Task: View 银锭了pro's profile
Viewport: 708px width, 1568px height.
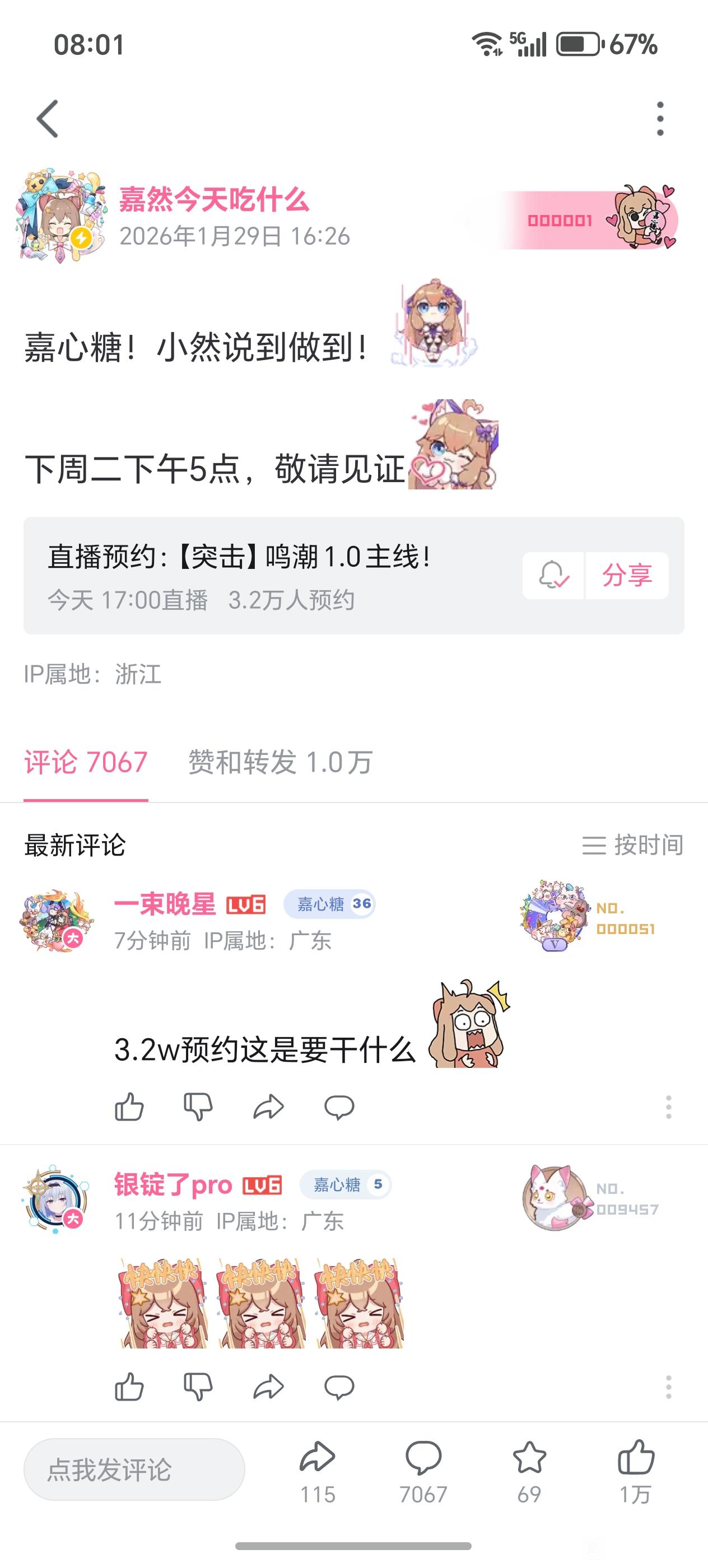Action: tap(56, 1198)
